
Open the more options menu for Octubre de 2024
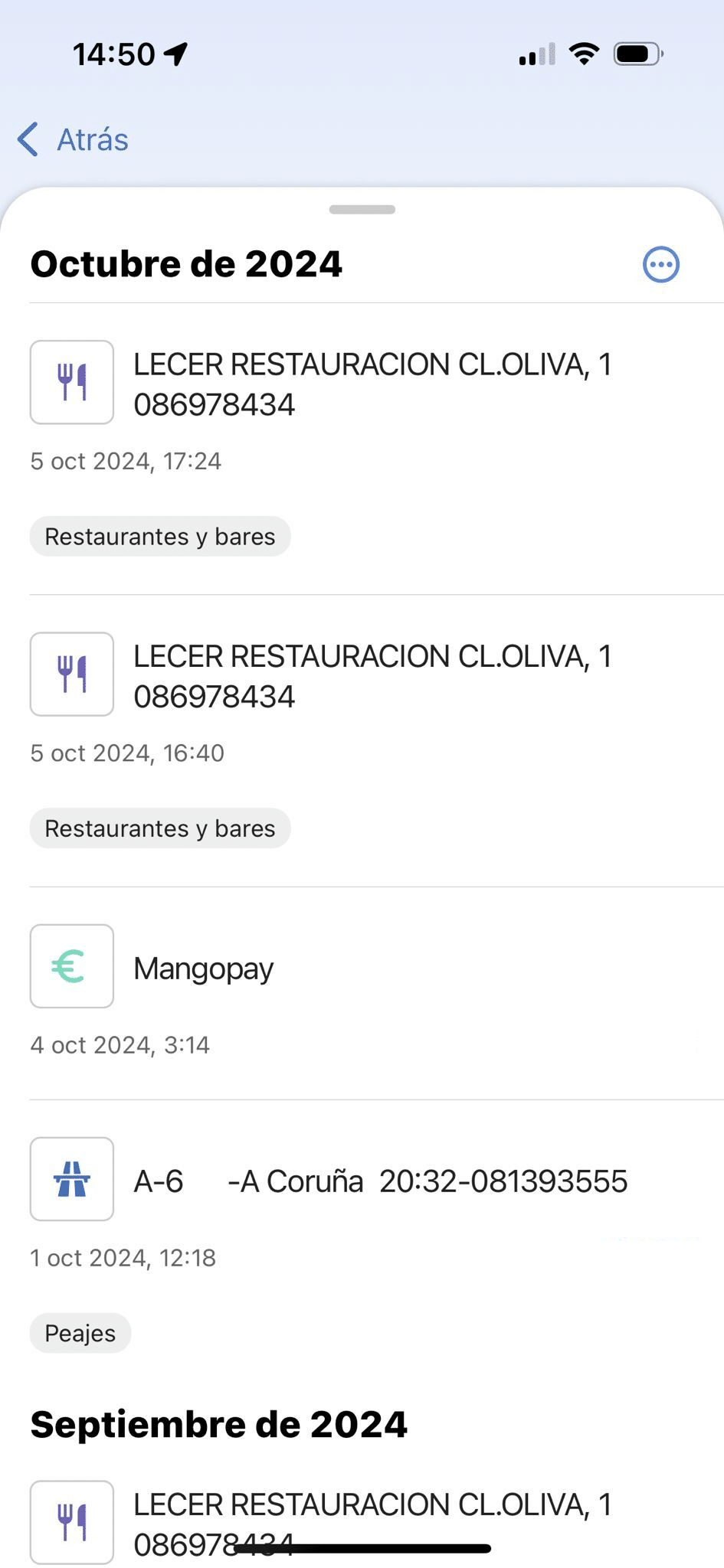click(660, 265)
